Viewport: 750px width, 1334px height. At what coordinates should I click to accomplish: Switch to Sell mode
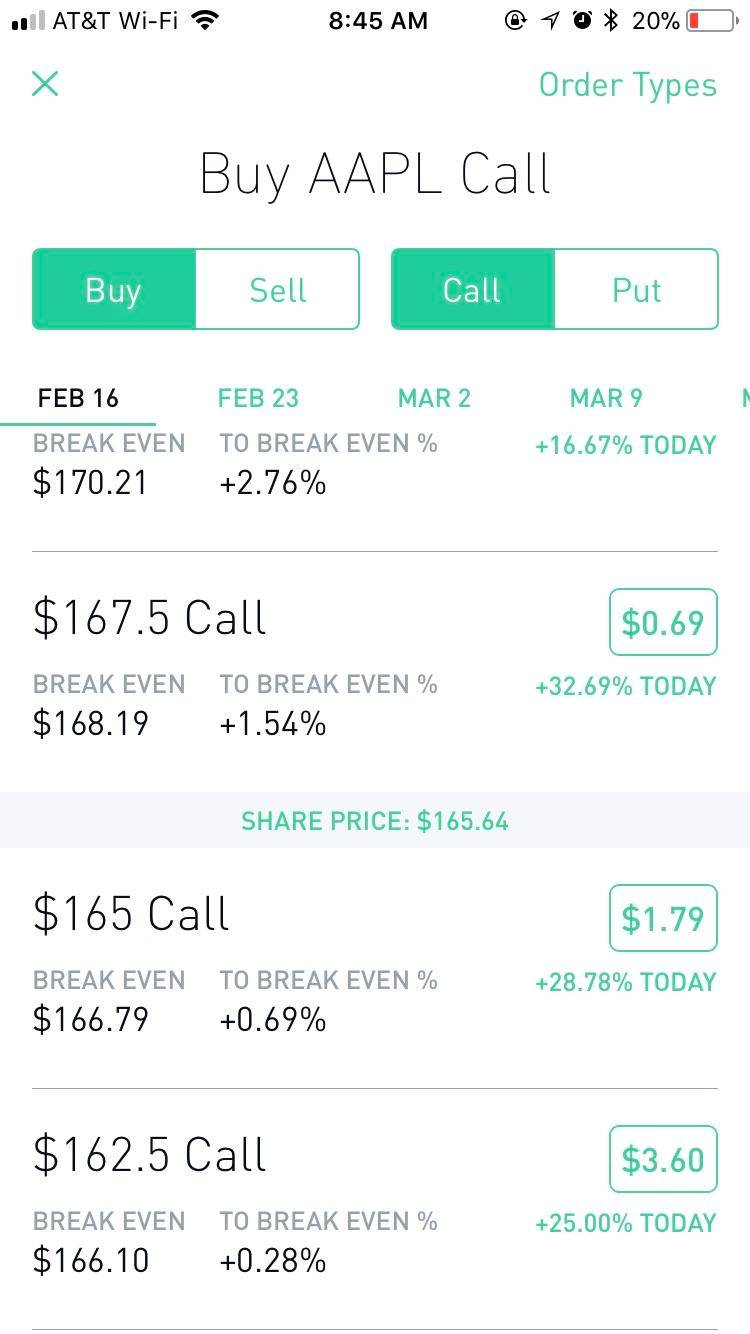[277, 289]
